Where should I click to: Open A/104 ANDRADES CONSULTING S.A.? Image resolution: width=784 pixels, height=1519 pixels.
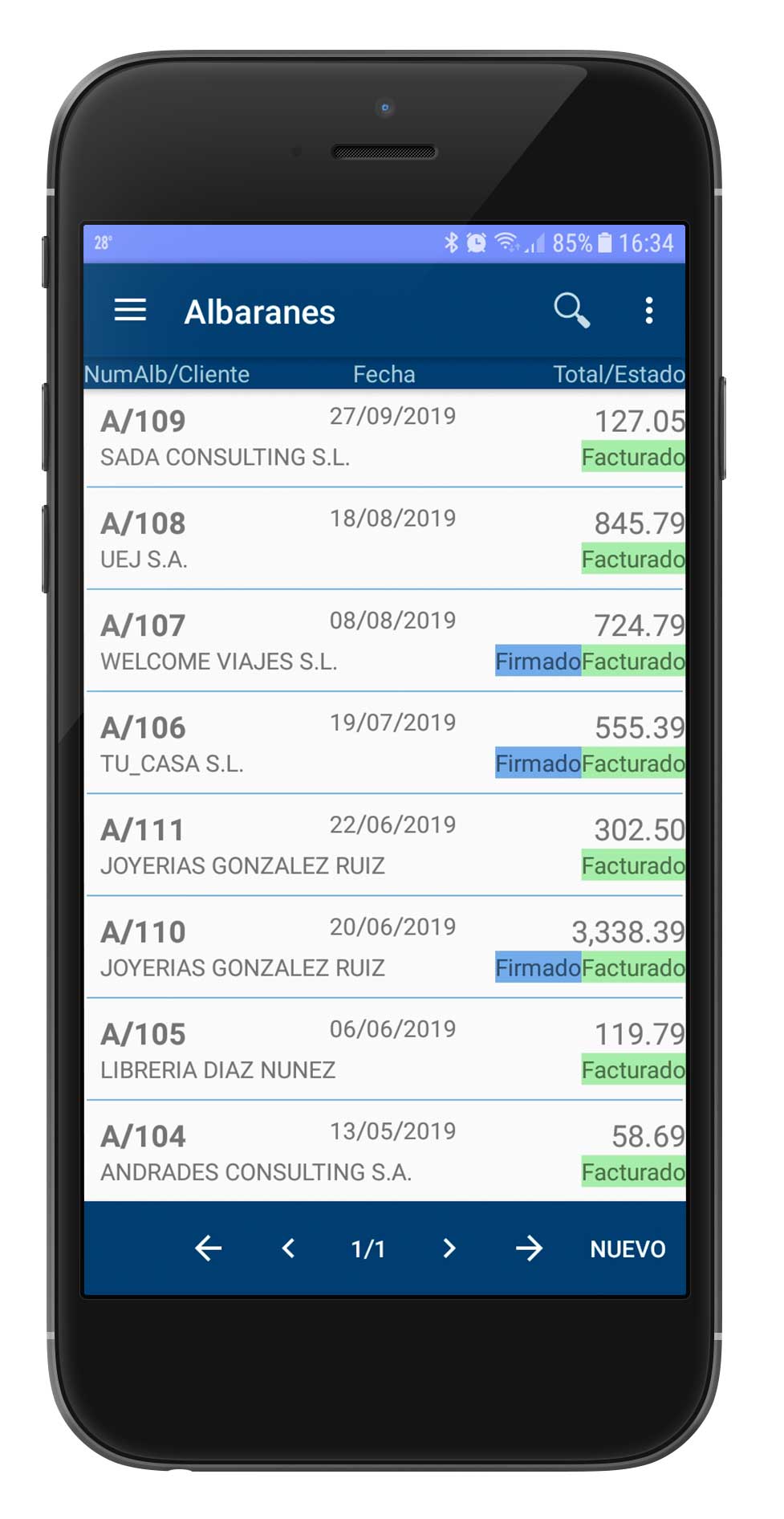pos(384,1153)
